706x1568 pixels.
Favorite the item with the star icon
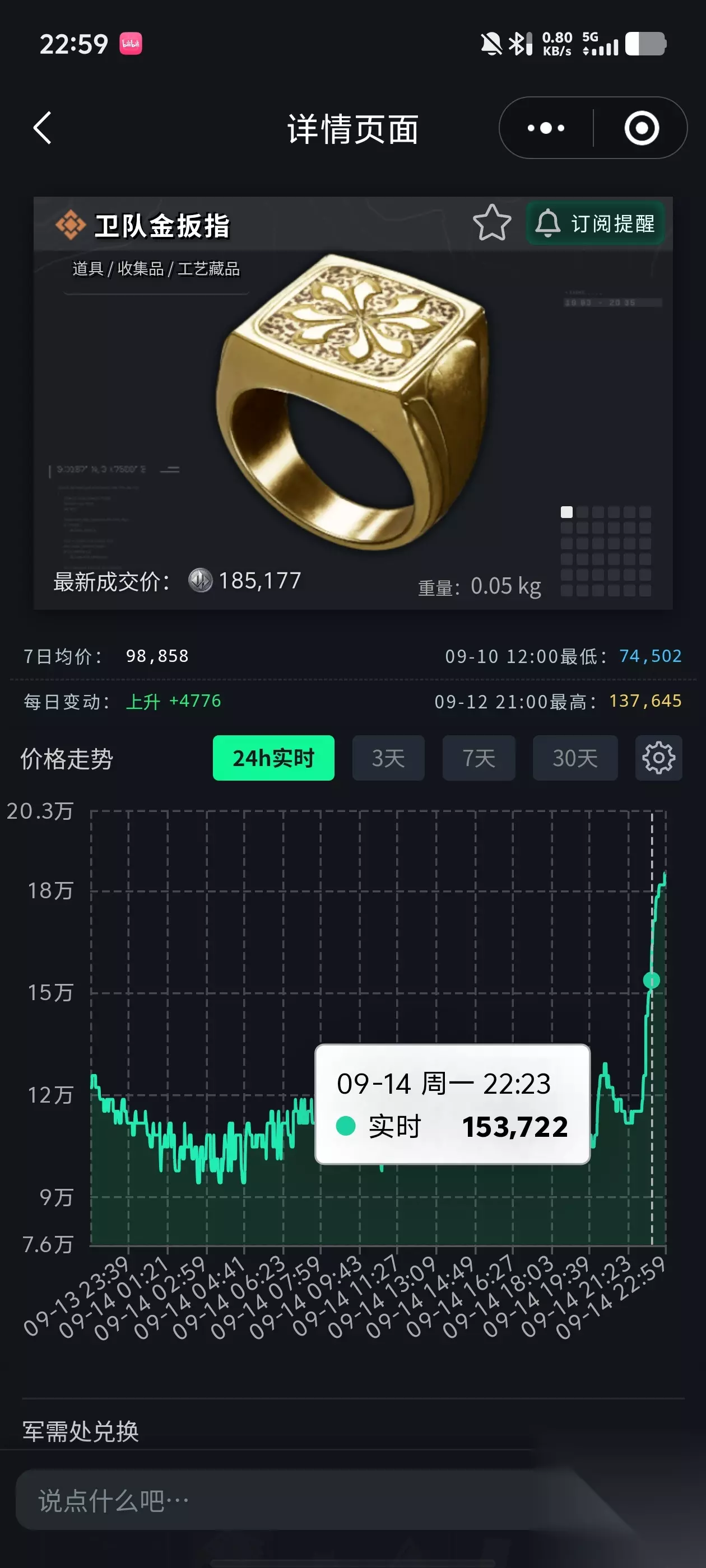(x=491, y=223)
